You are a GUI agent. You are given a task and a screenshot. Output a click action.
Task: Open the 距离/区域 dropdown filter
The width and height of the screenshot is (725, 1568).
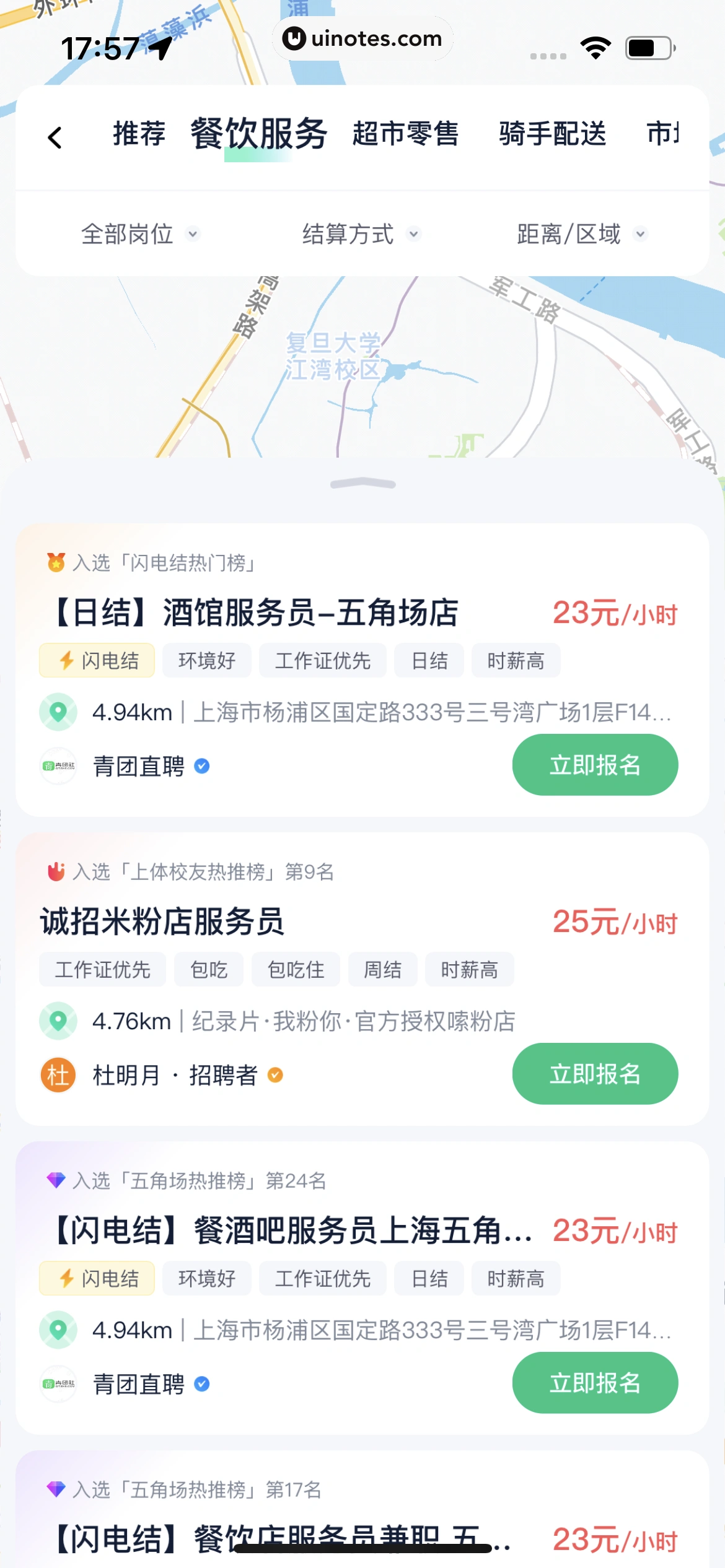pyautogui.click(x=581, y=234)
